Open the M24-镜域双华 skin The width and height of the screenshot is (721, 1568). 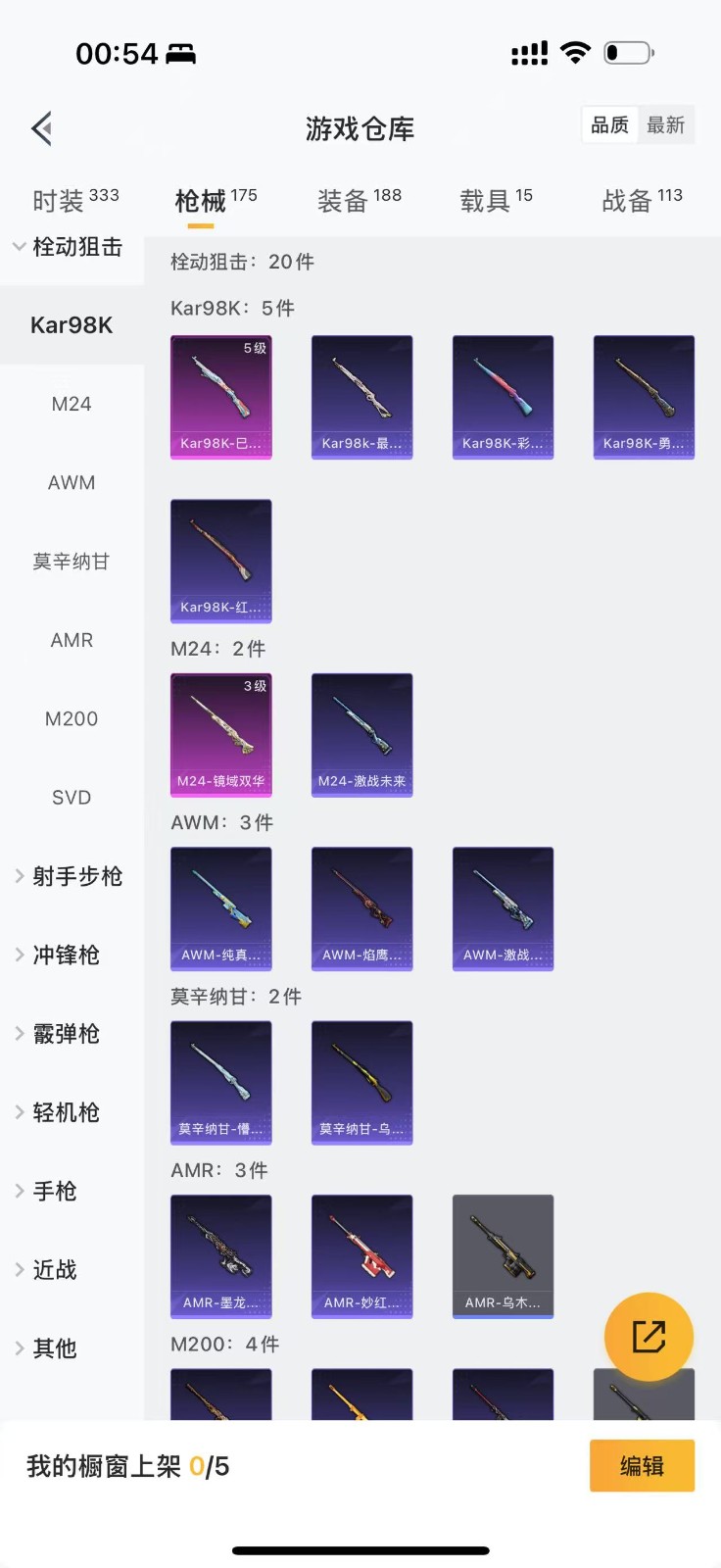(221, 735)
